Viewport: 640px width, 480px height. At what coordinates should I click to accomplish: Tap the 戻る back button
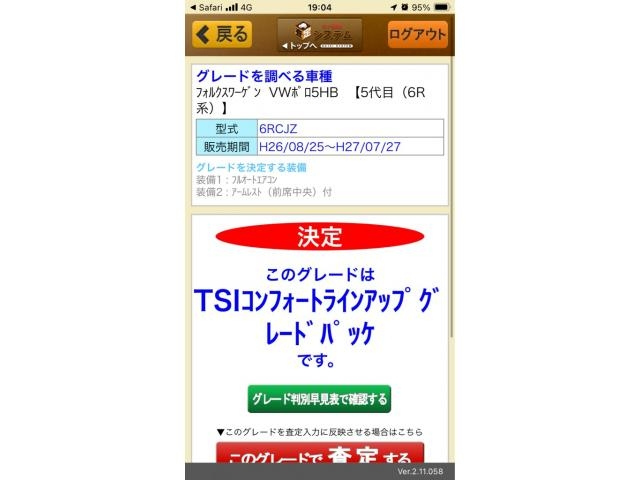(x=222, y=34)
